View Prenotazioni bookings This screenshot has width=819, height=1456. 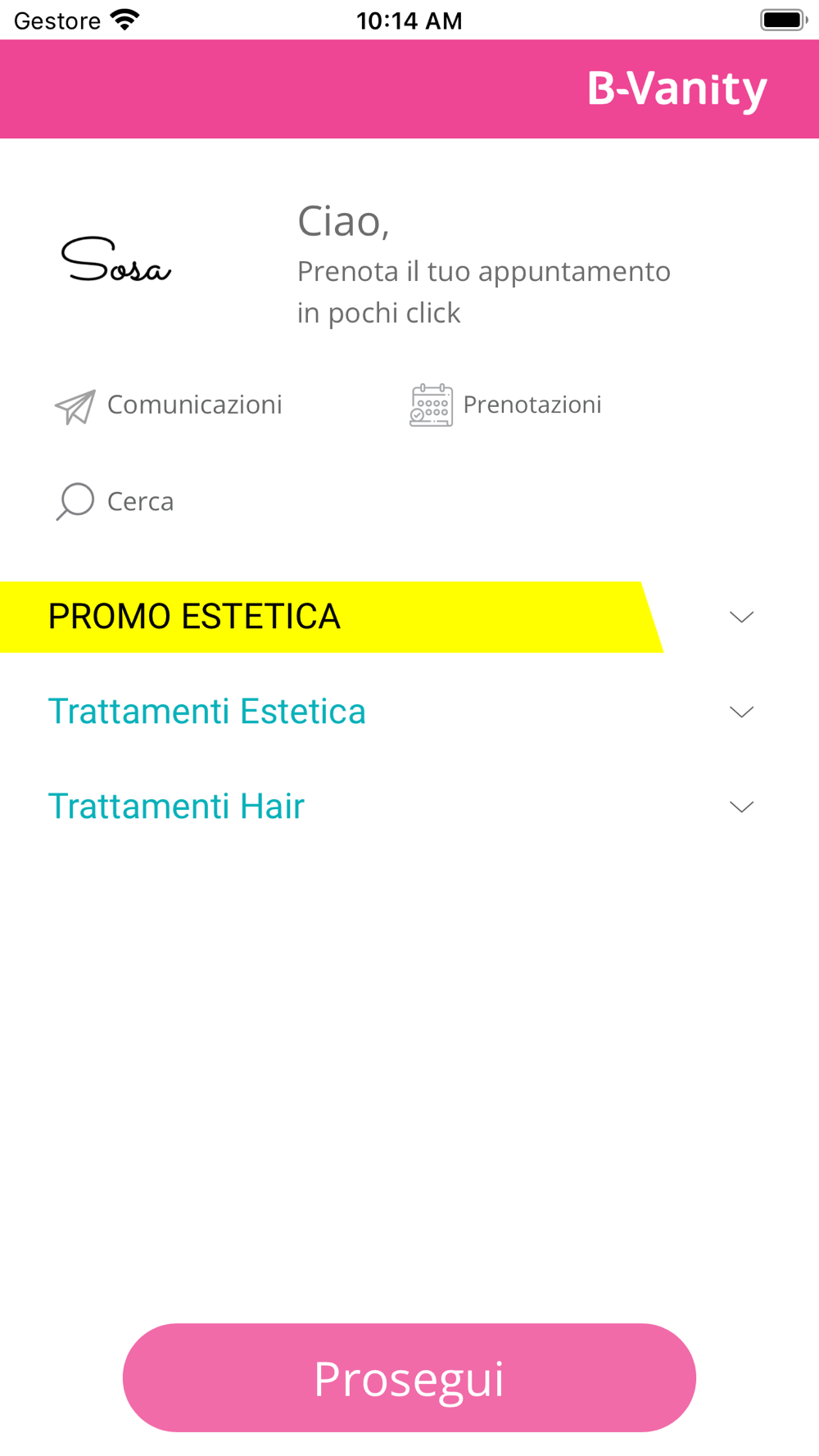coord(505,405)
